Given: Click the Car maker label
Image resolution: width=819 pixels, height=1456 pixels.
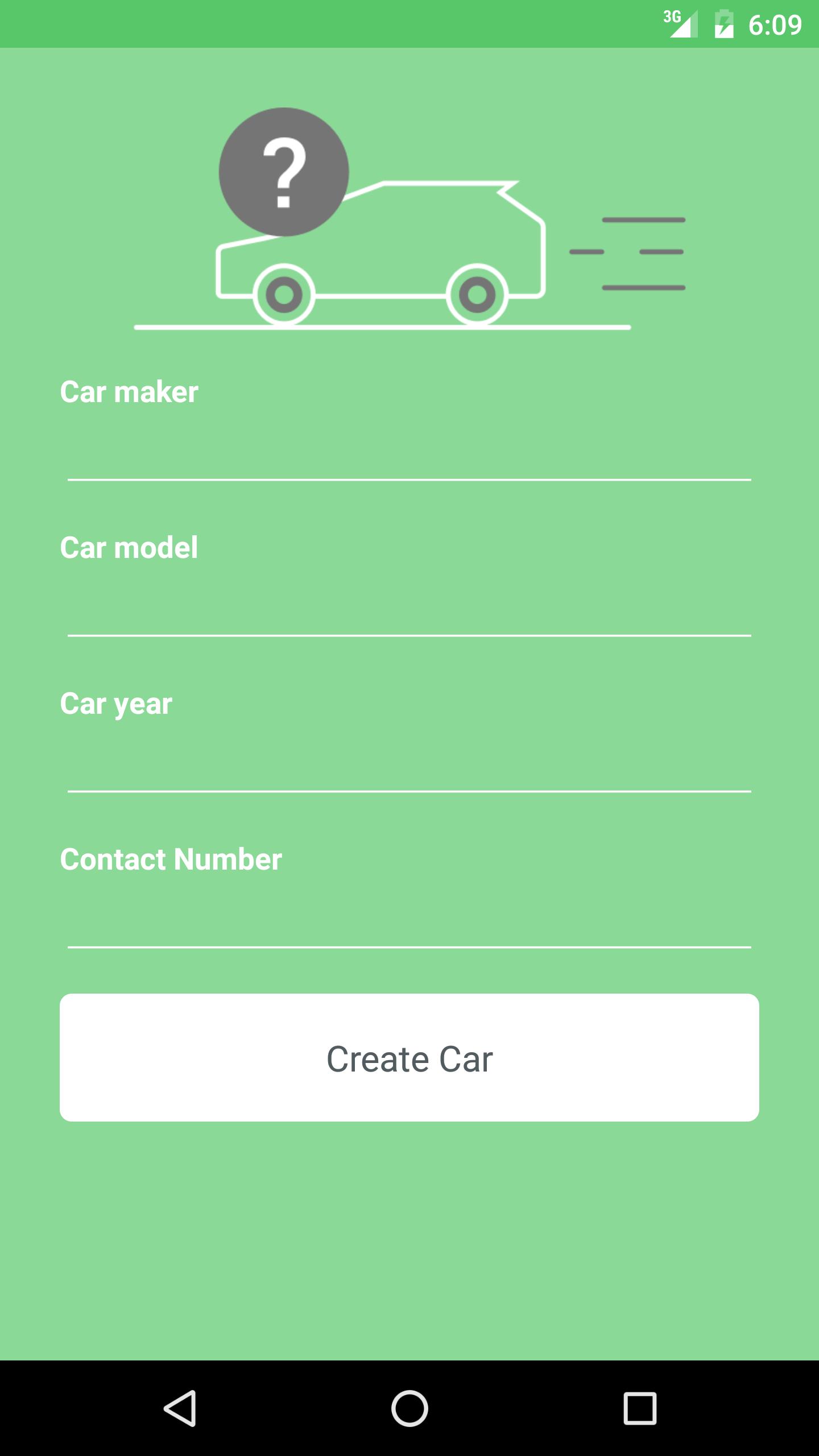Looking at the screenshot, I should [130, 391].
